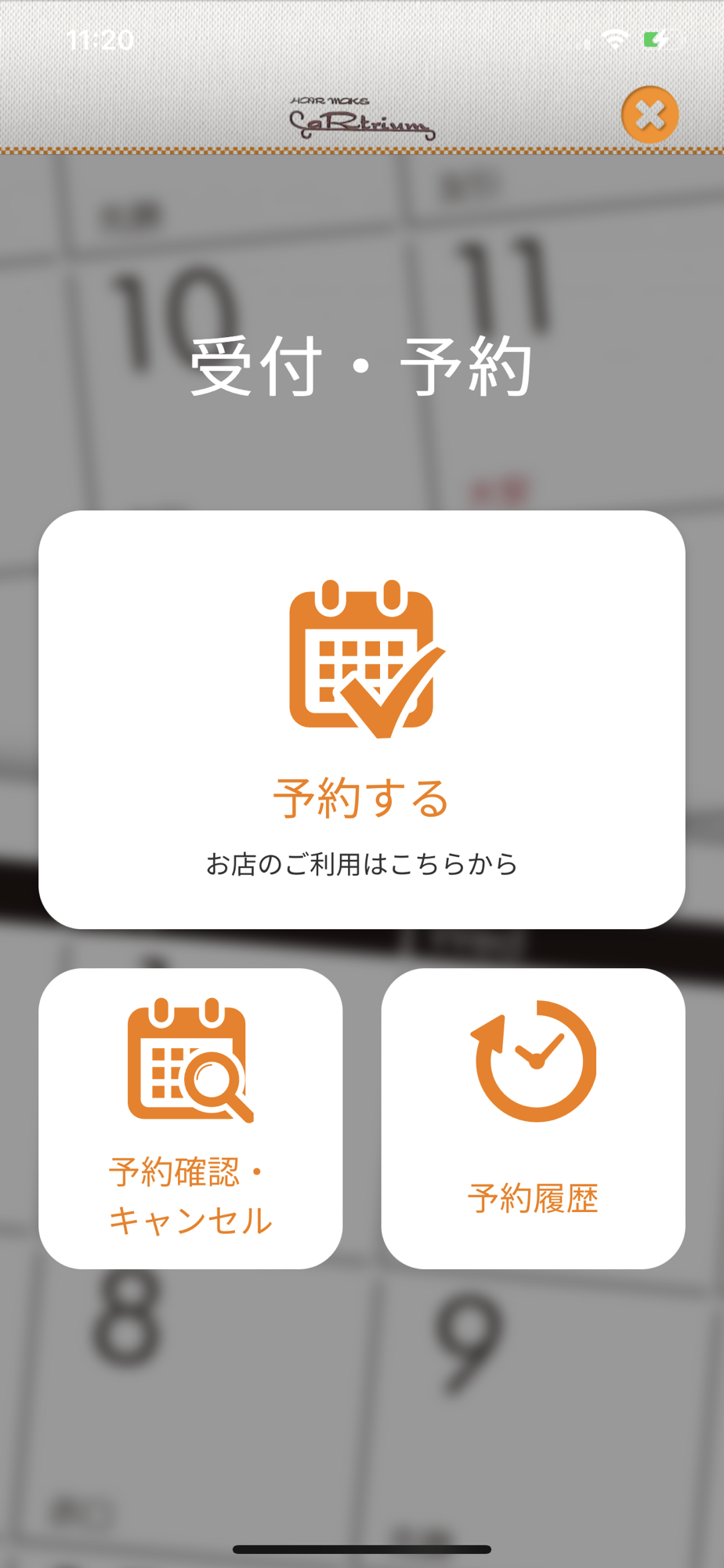Open the 予約する booking card
Screen dimensions: 724x1568
coord(361,719)
